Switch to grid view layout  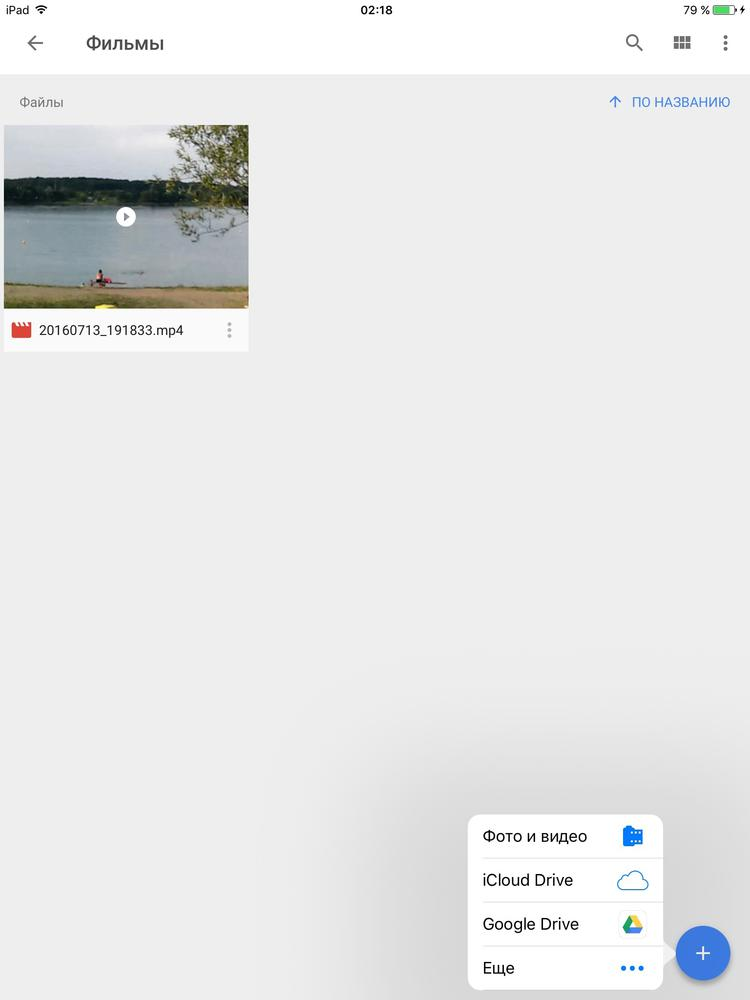(682, 43)
